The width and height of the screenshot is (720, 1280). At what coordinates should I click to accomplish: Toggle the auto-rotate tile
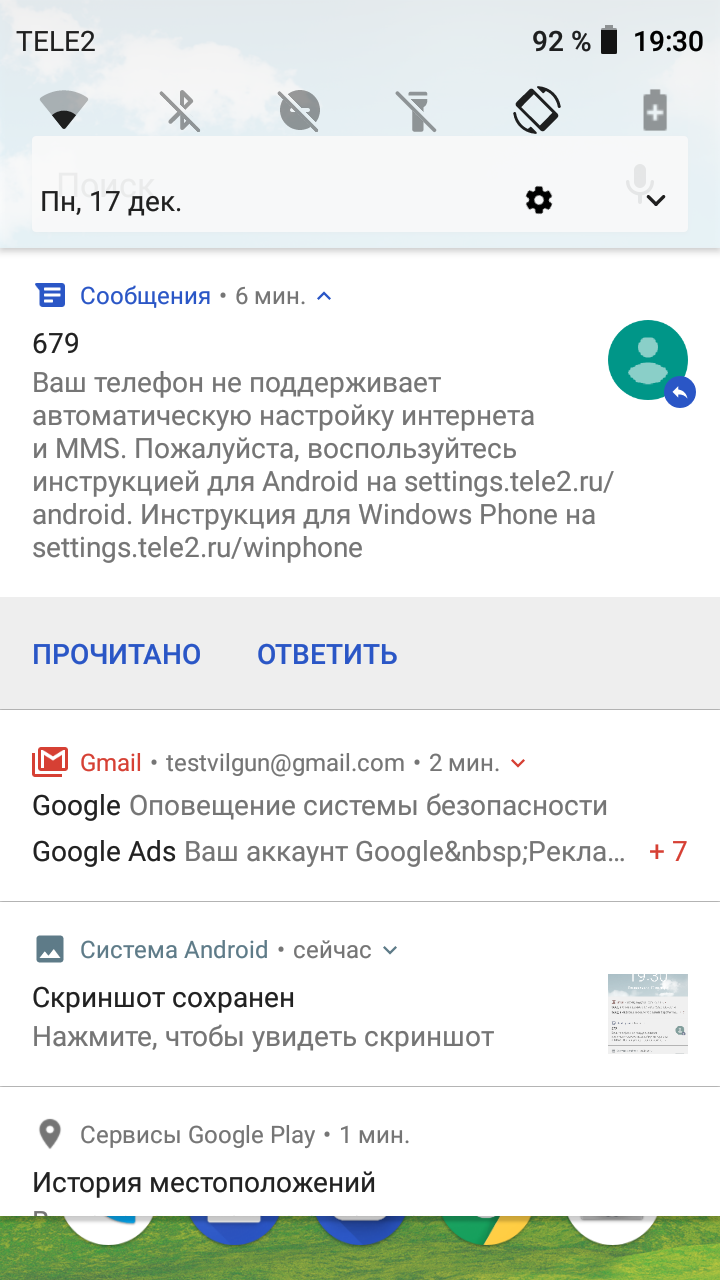point(537,110)
